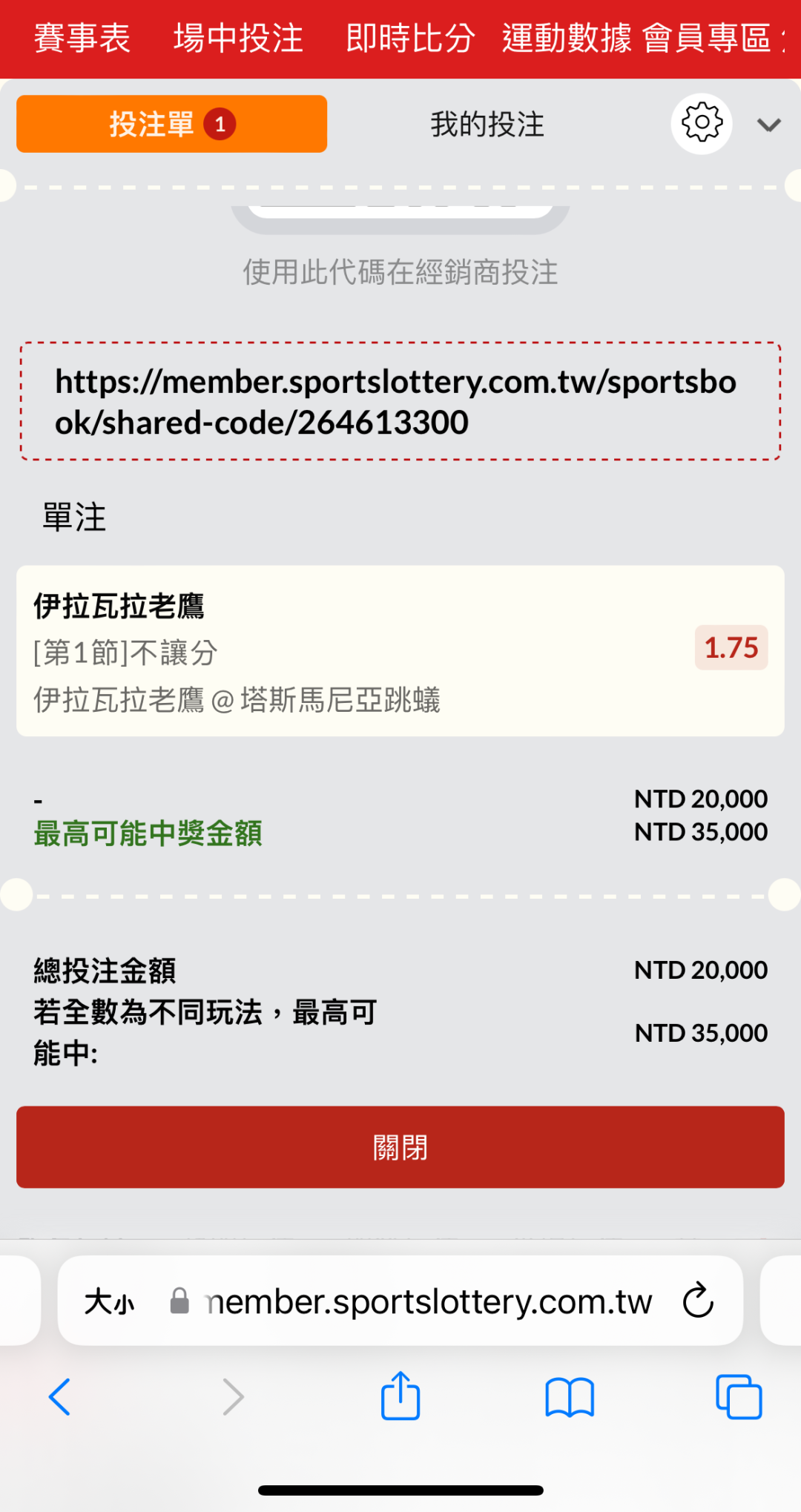Open 會員專區 member area
Viewport: 801px width, 1512px height.
coord(707,38)
